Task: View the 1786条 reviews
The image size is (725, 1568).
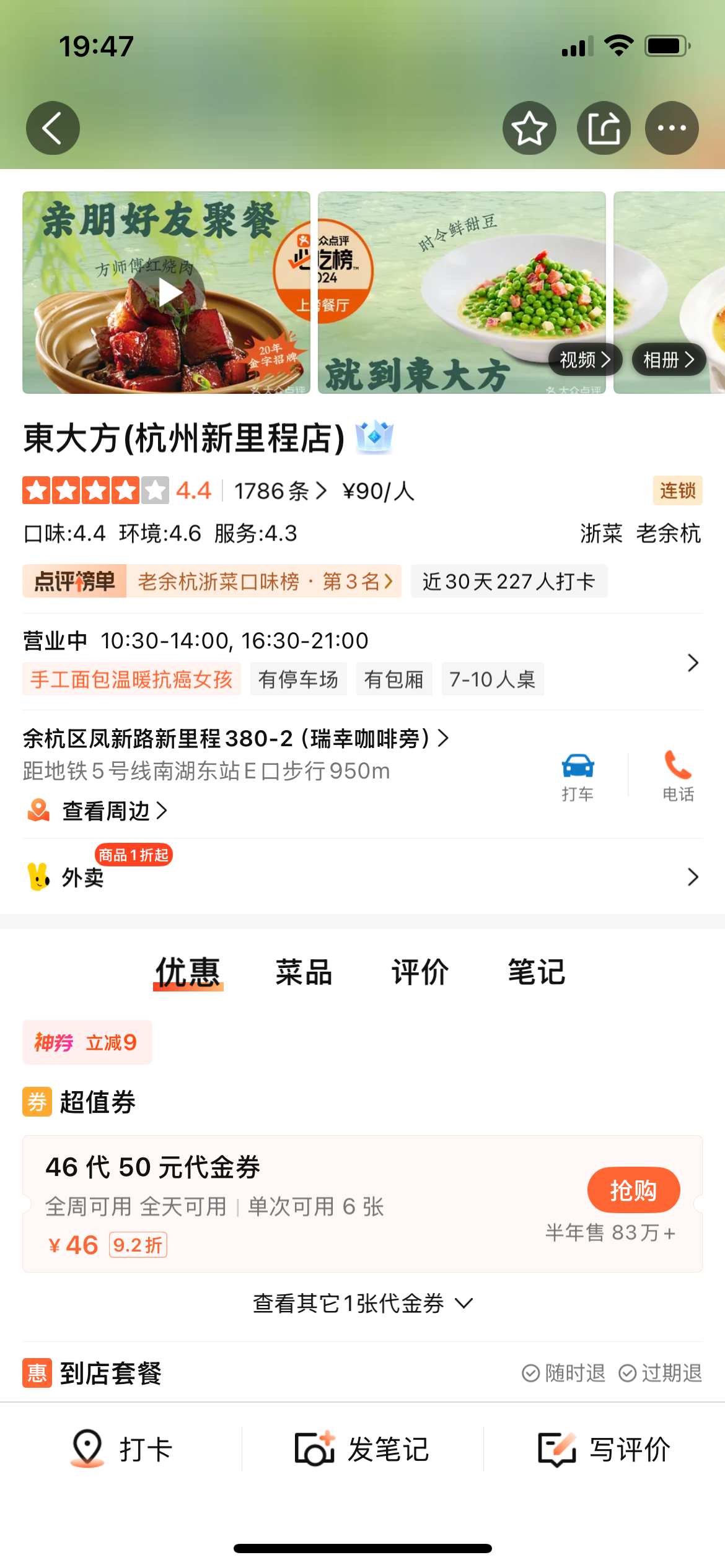Action: [280, 491]
